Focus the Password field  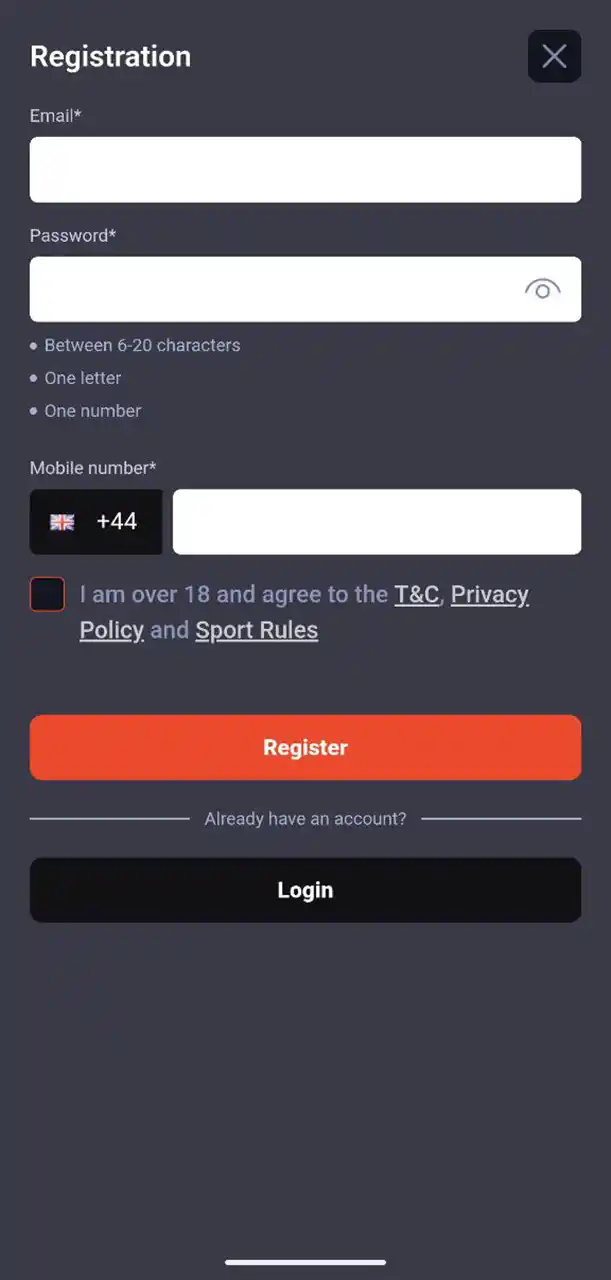click(x=270, y=290)
